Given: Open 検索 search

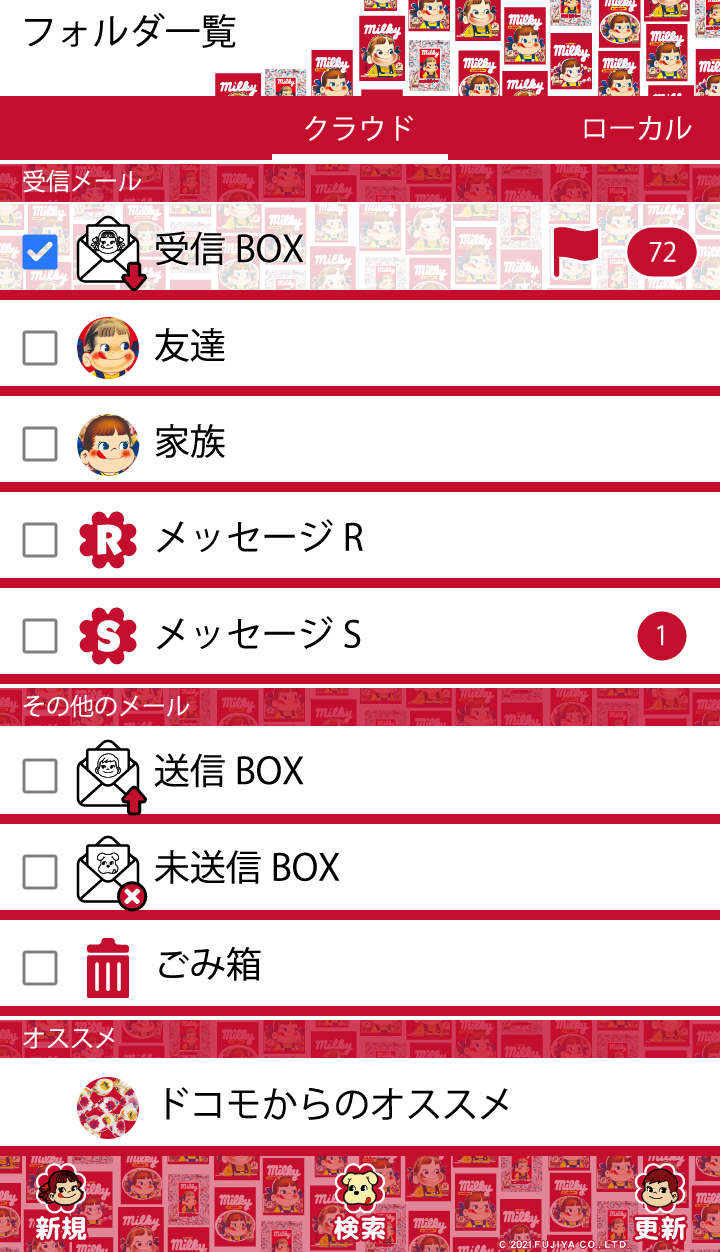Looking at the screenshot, I should [360, 1205].
